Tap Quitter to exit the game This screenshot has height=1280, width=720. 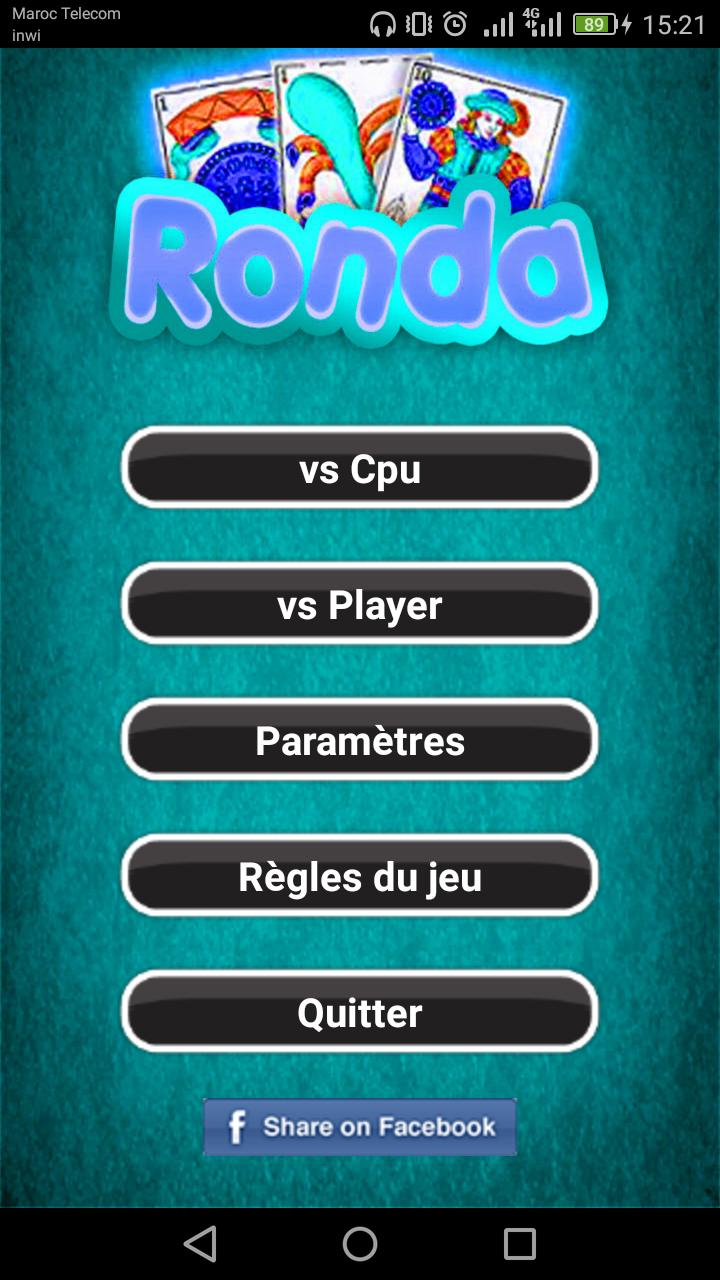pyautogui.click(x=360, y=1012)
